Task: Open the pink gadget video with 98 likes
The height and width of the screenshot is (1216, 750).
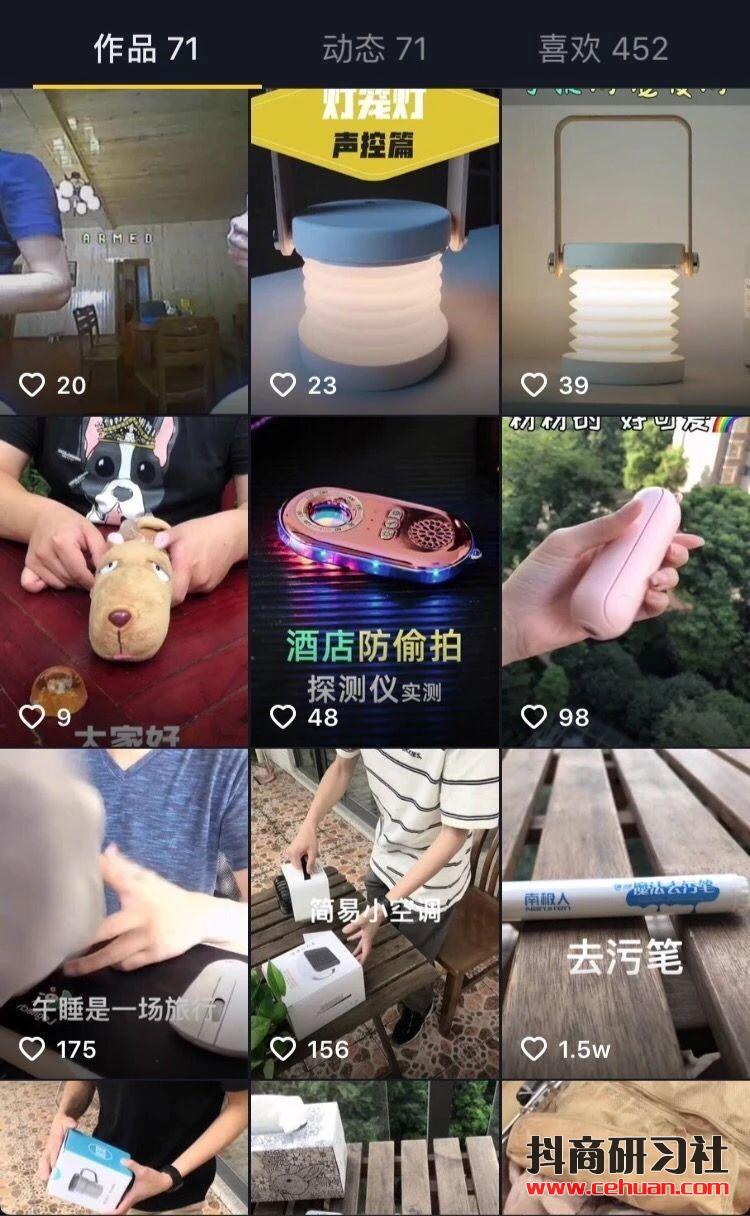Action: pos(625,580)
